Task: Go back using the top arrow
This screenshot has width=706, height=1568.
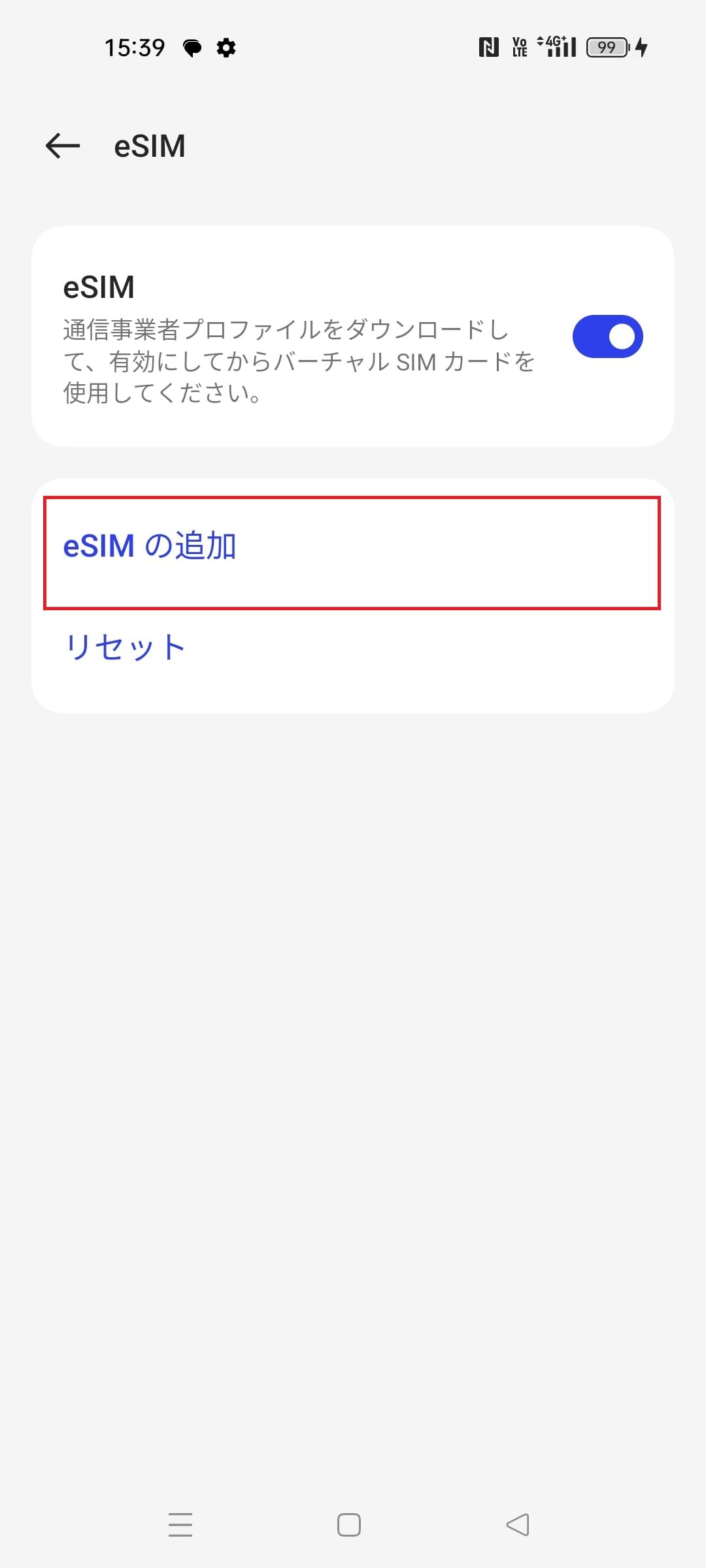Action: (63, 146)
